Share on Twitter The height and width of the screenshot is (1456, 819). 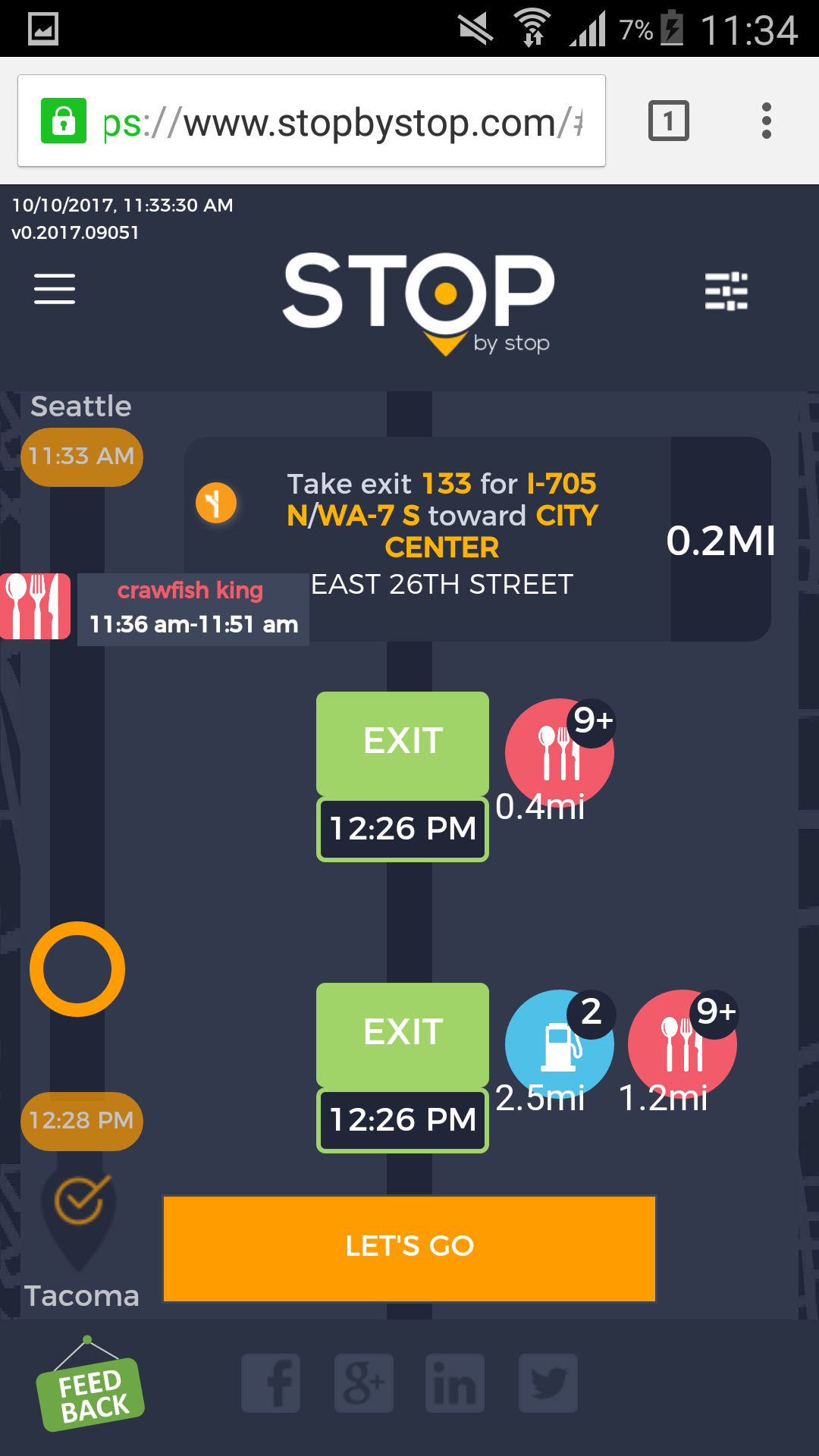[548, 1383]
